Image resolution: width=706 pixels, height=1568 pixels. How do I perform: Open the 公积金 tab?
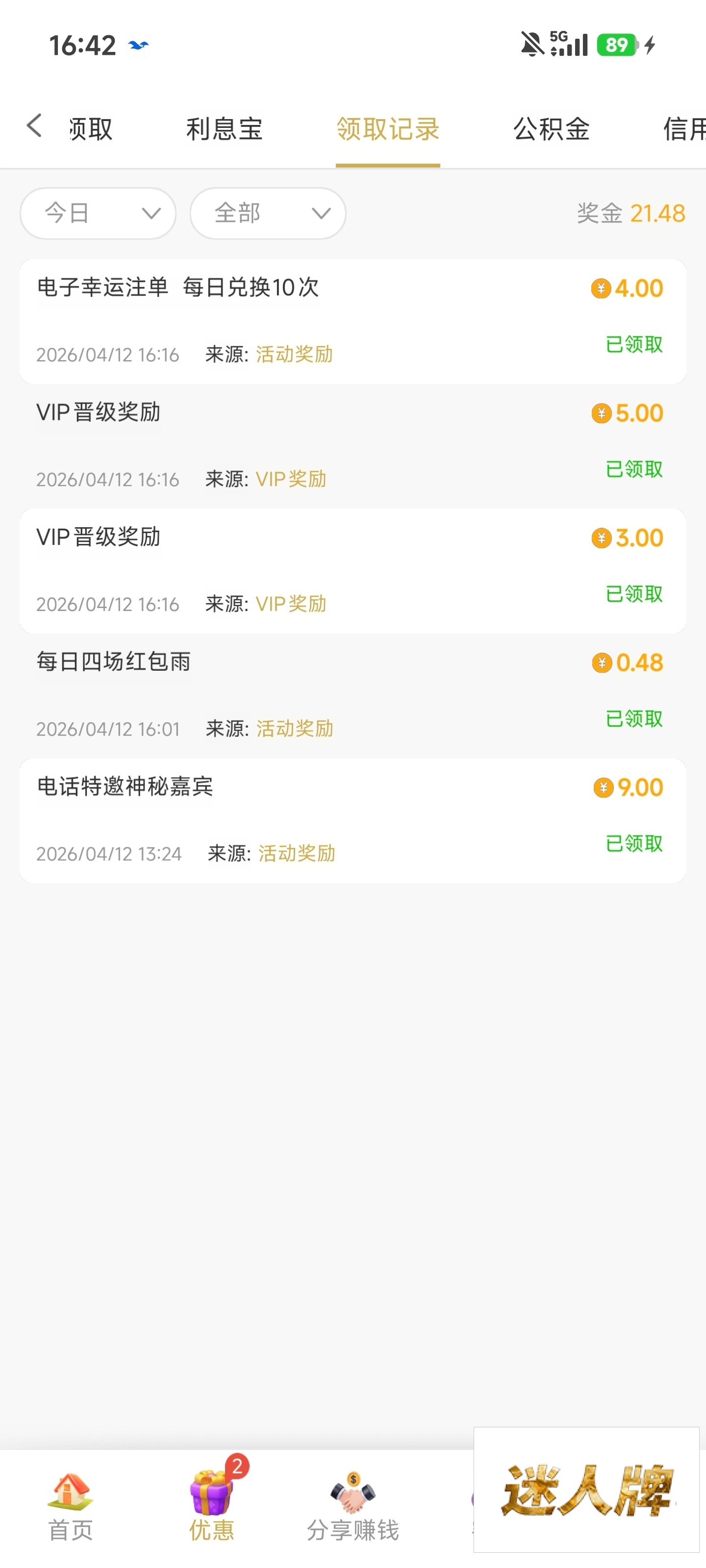[x=551, y=129]
